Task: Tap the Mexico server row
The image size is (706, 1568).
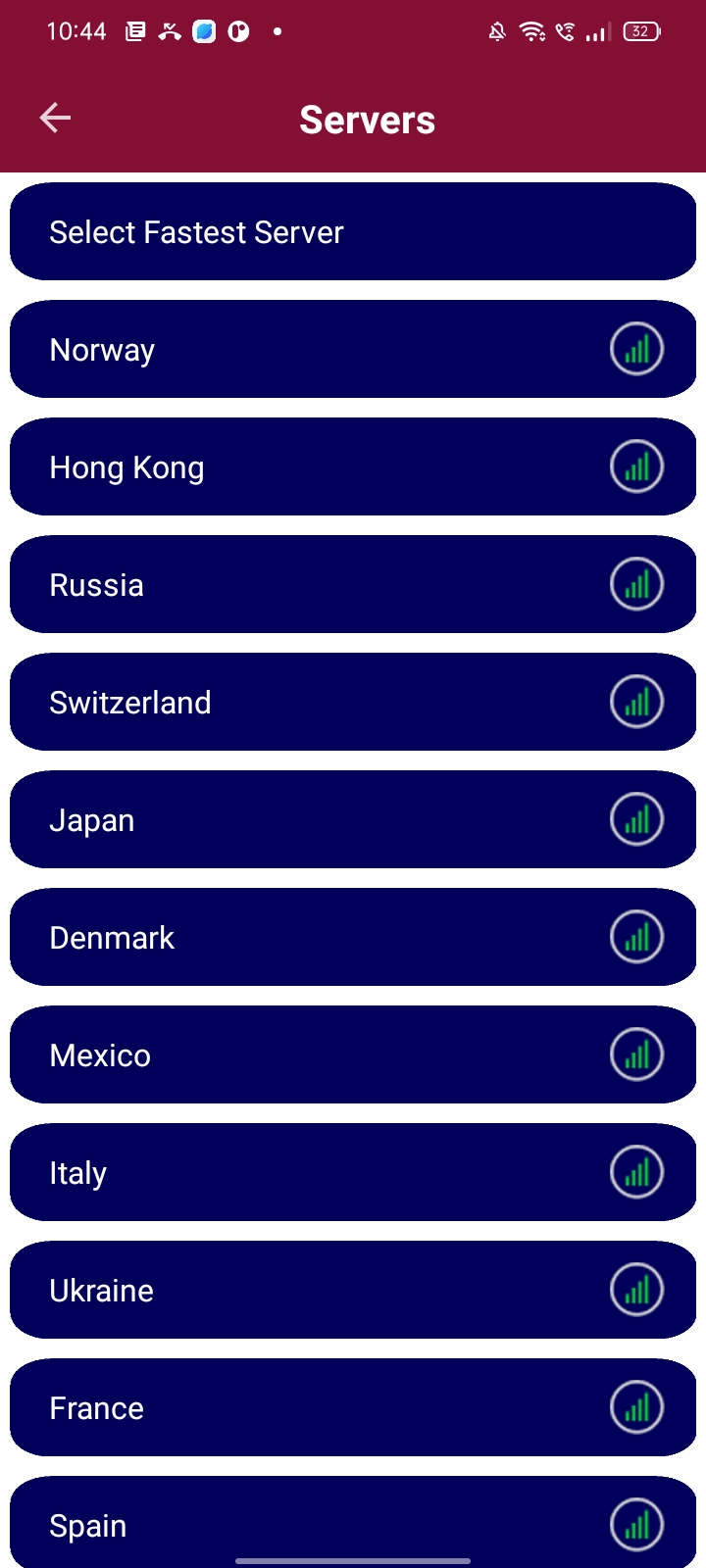Action: pyautogui.click(x=353, y=1055)
